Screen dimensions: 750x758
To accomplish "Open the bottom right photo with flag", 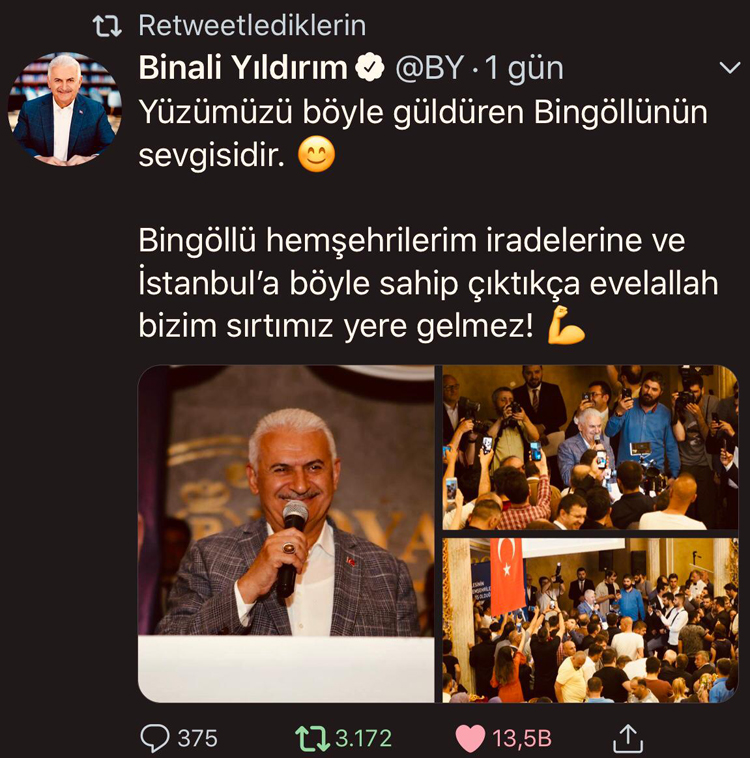I will point(590,620).
